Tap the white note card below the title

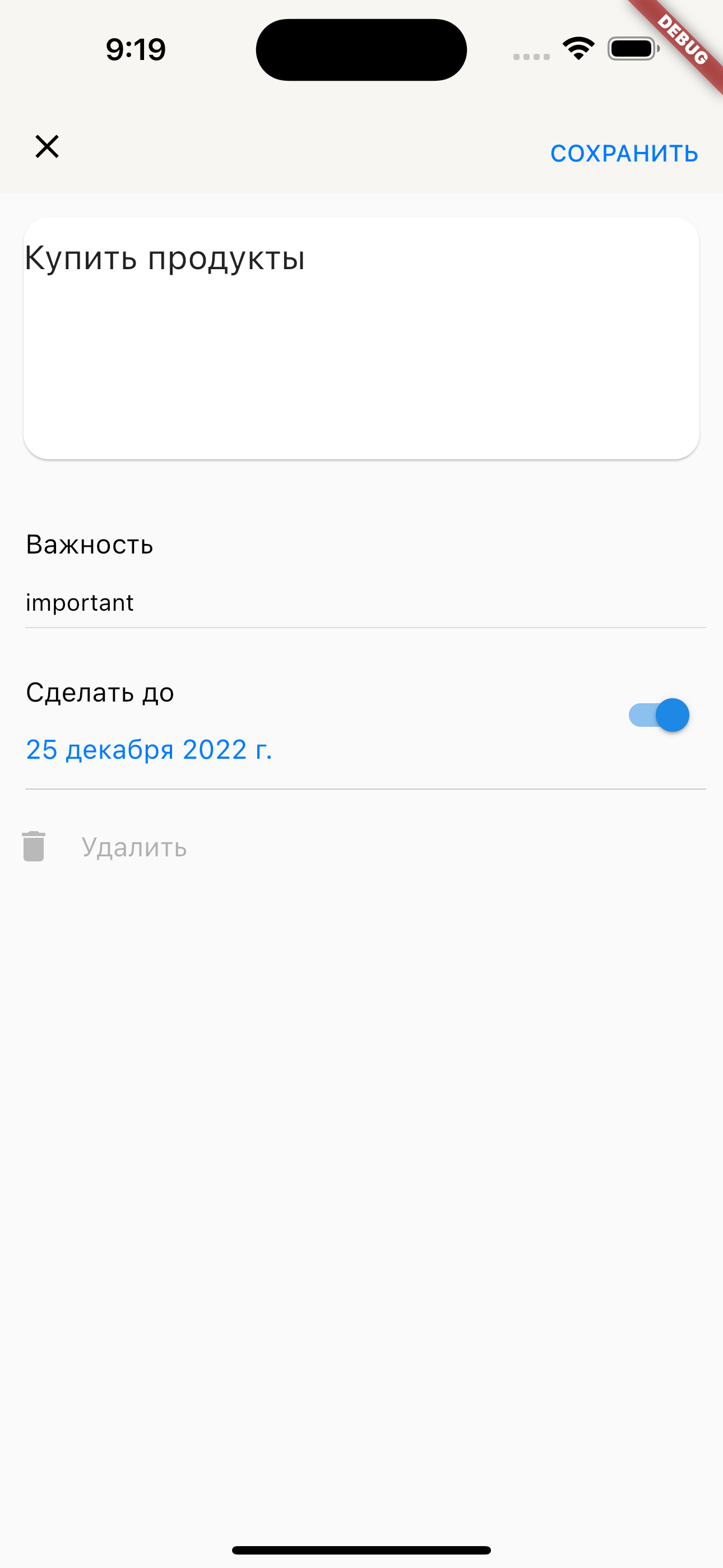361,365
